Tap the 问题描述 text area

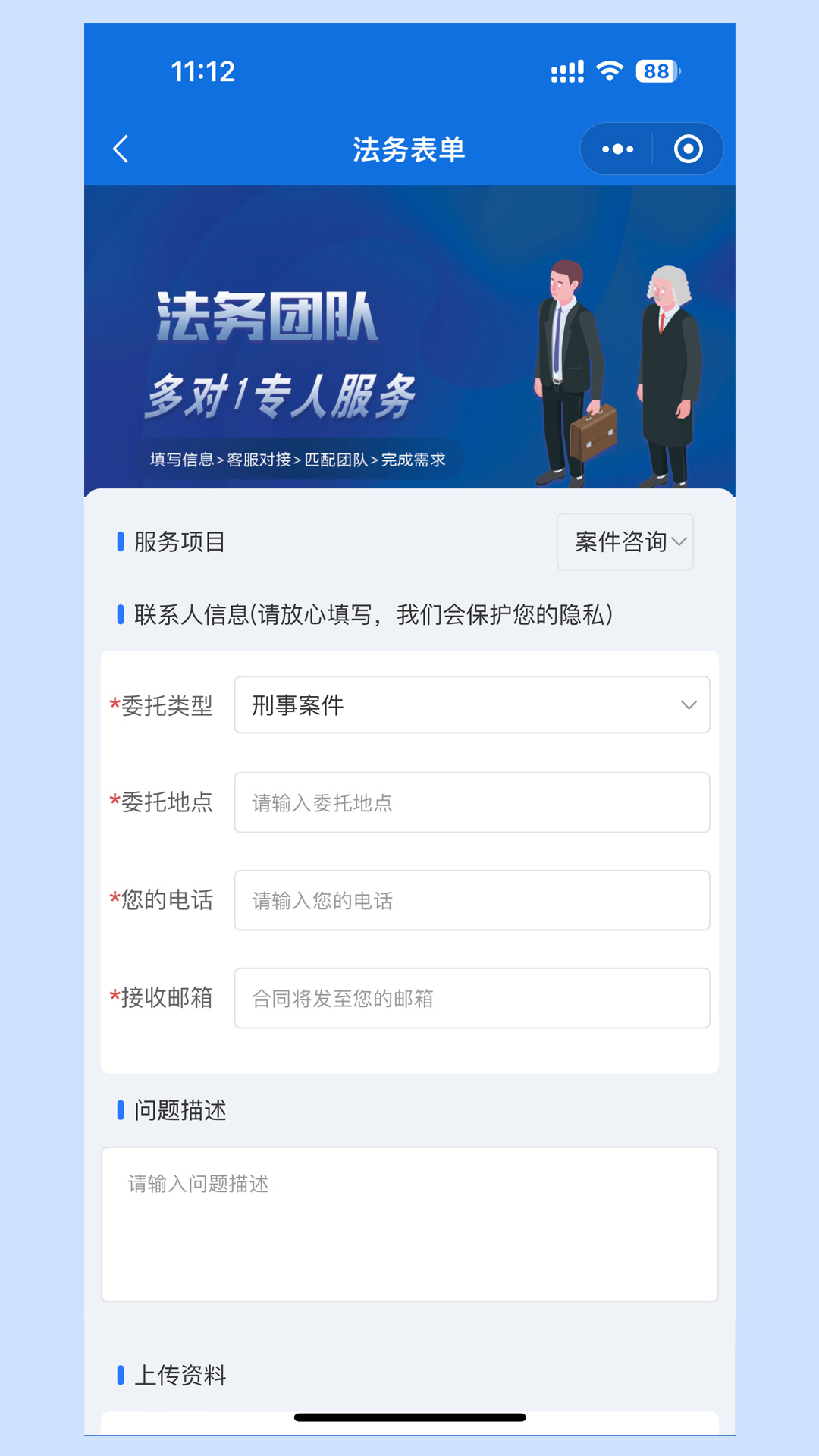409,1224
